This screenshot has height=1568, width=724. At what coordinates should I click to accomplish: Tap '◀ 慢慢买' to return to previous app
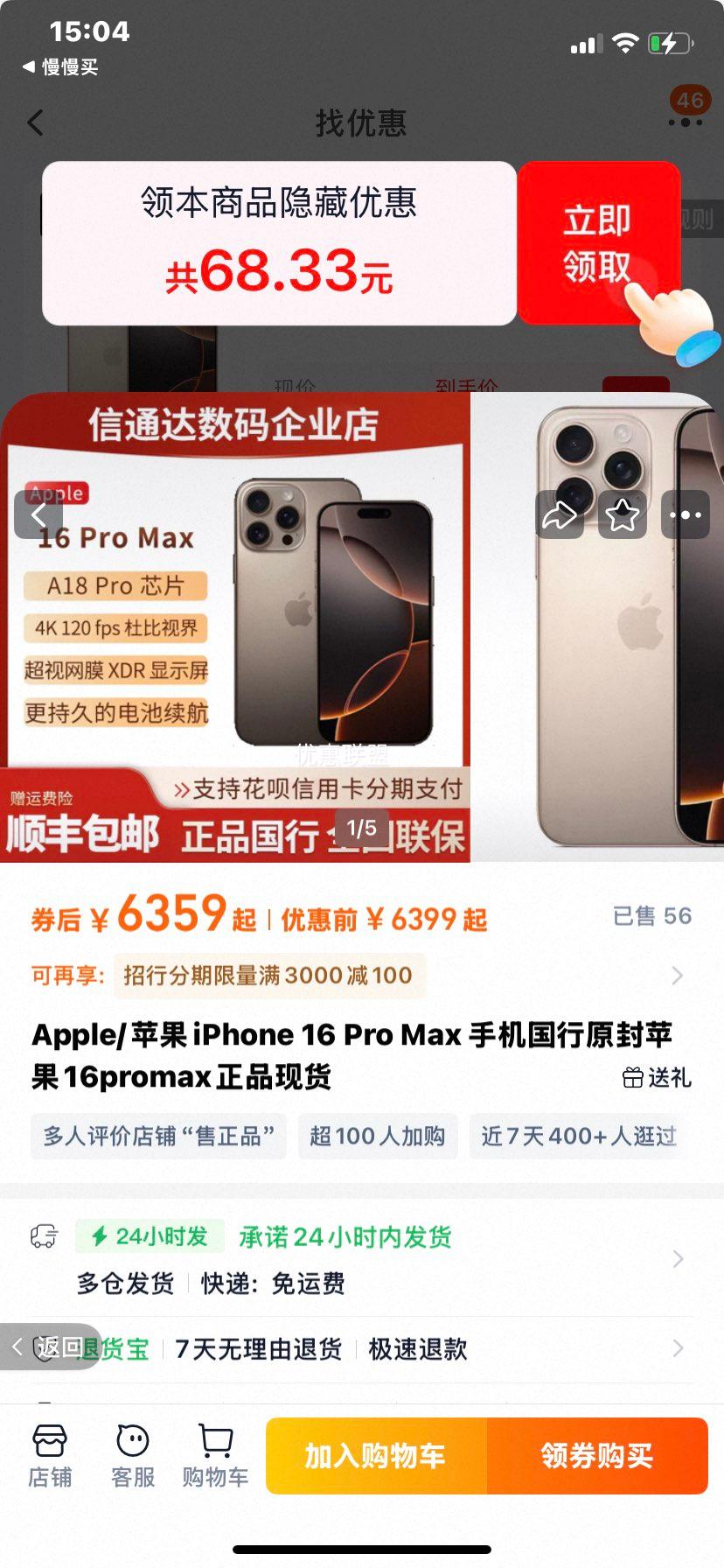59,65
